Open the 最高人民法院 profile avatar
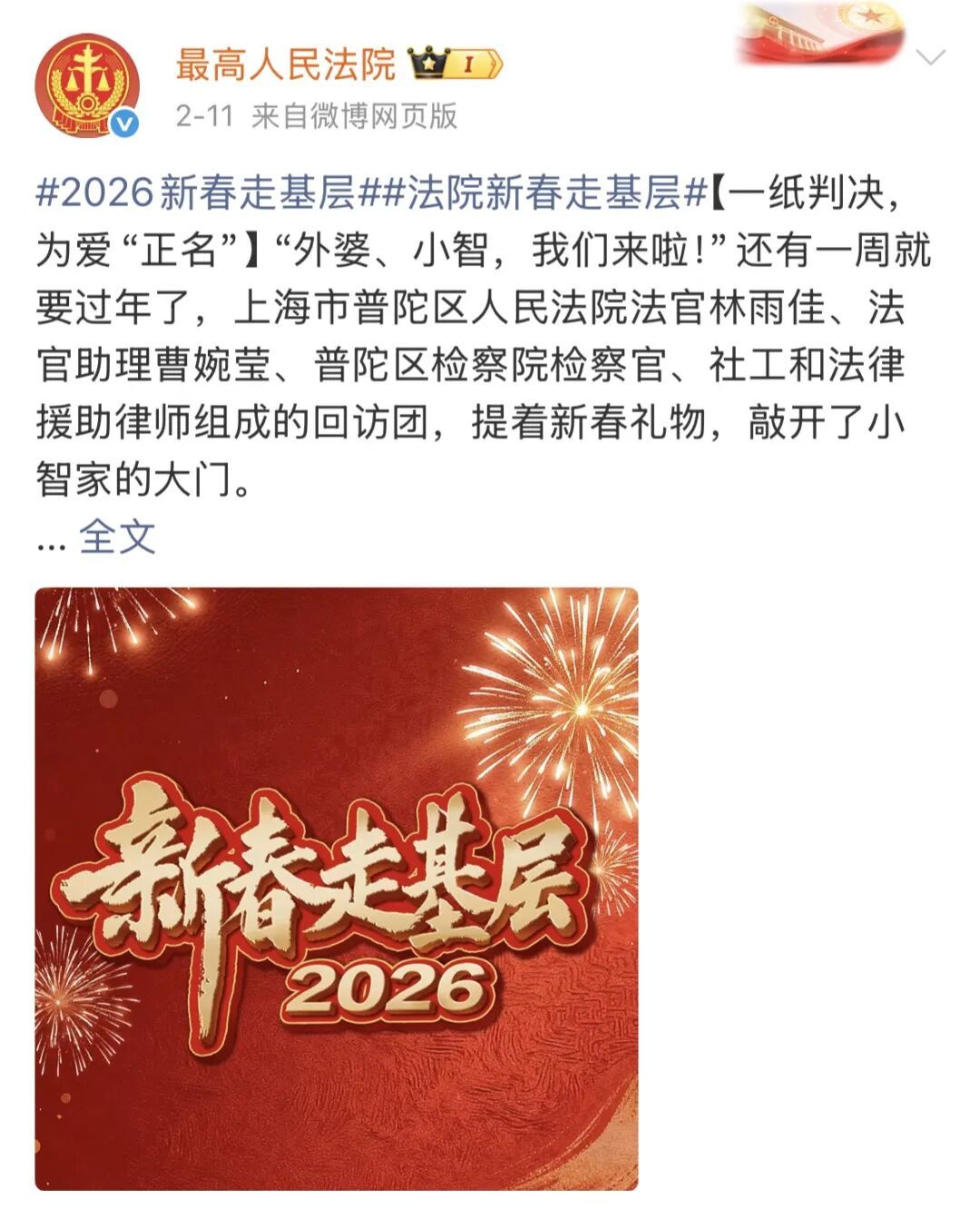Viewport: 980px width, 1219px height. (x=86, y=85)
